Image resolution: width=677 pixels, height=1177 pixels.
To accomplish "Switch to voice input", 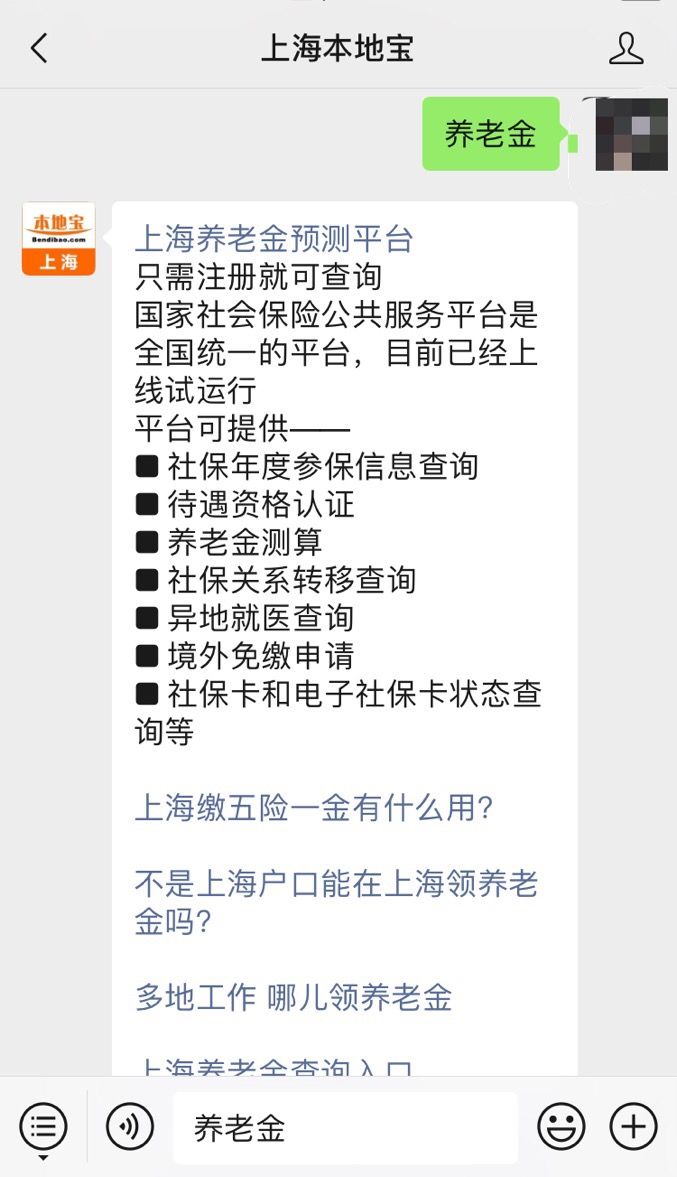I will coord(130,1127).
